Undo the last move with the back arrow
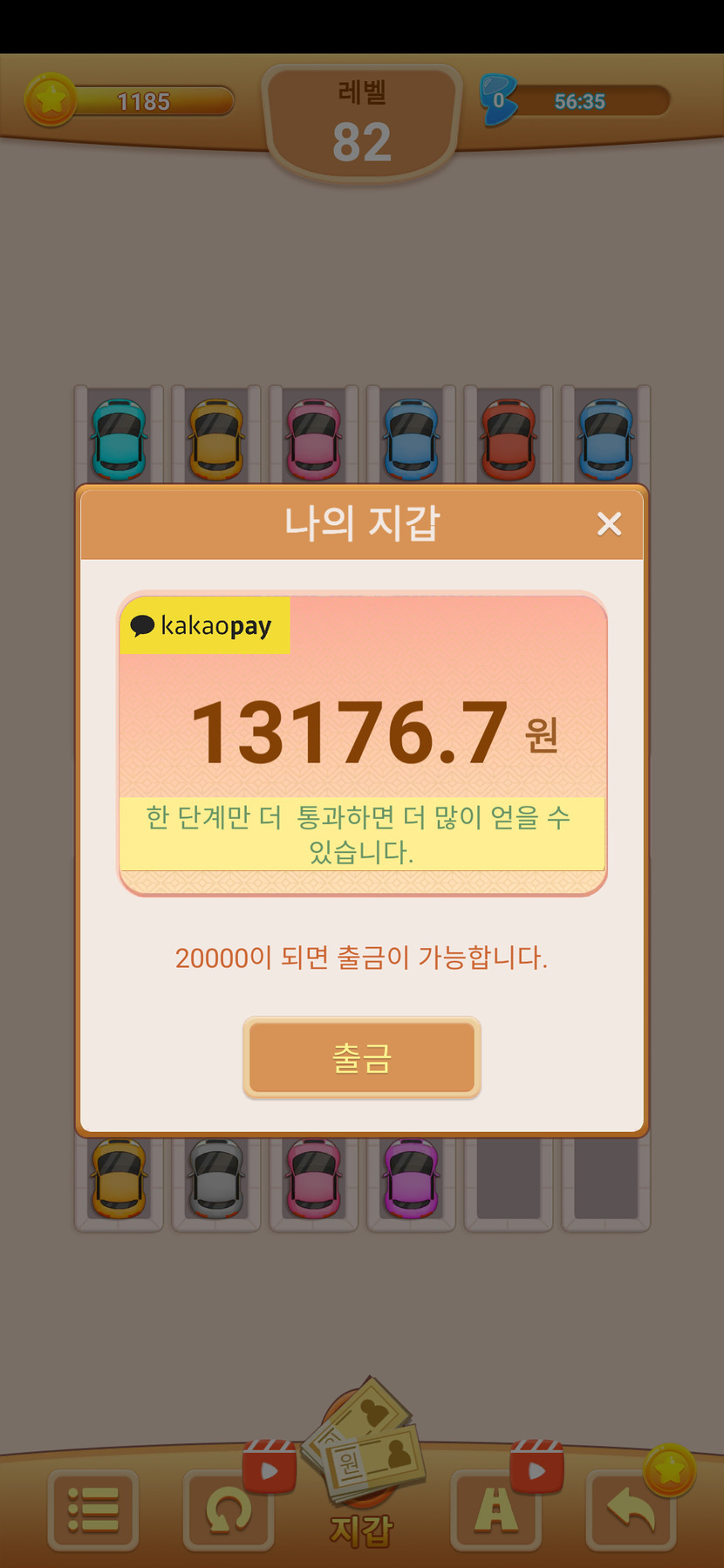This screenshot has width=724, height=1568. 632,1510
